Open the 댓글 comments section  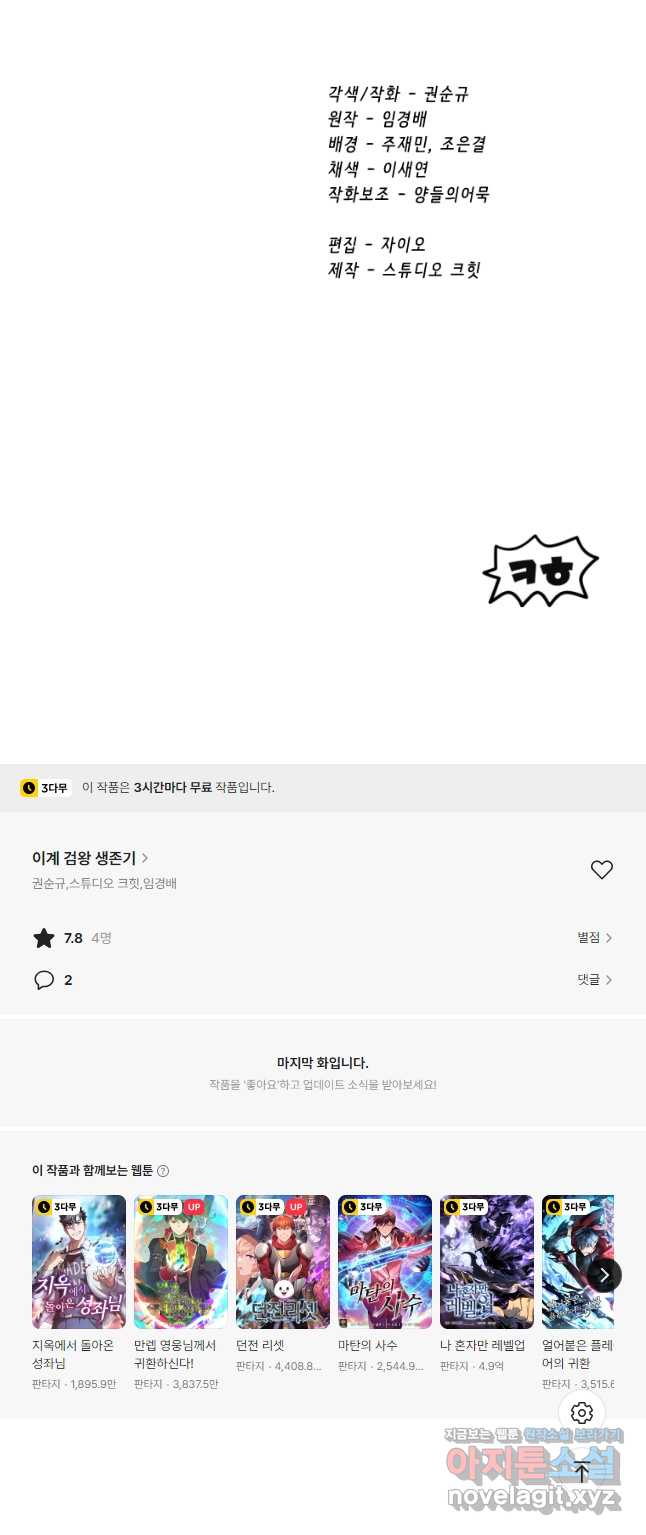point(594,980)
